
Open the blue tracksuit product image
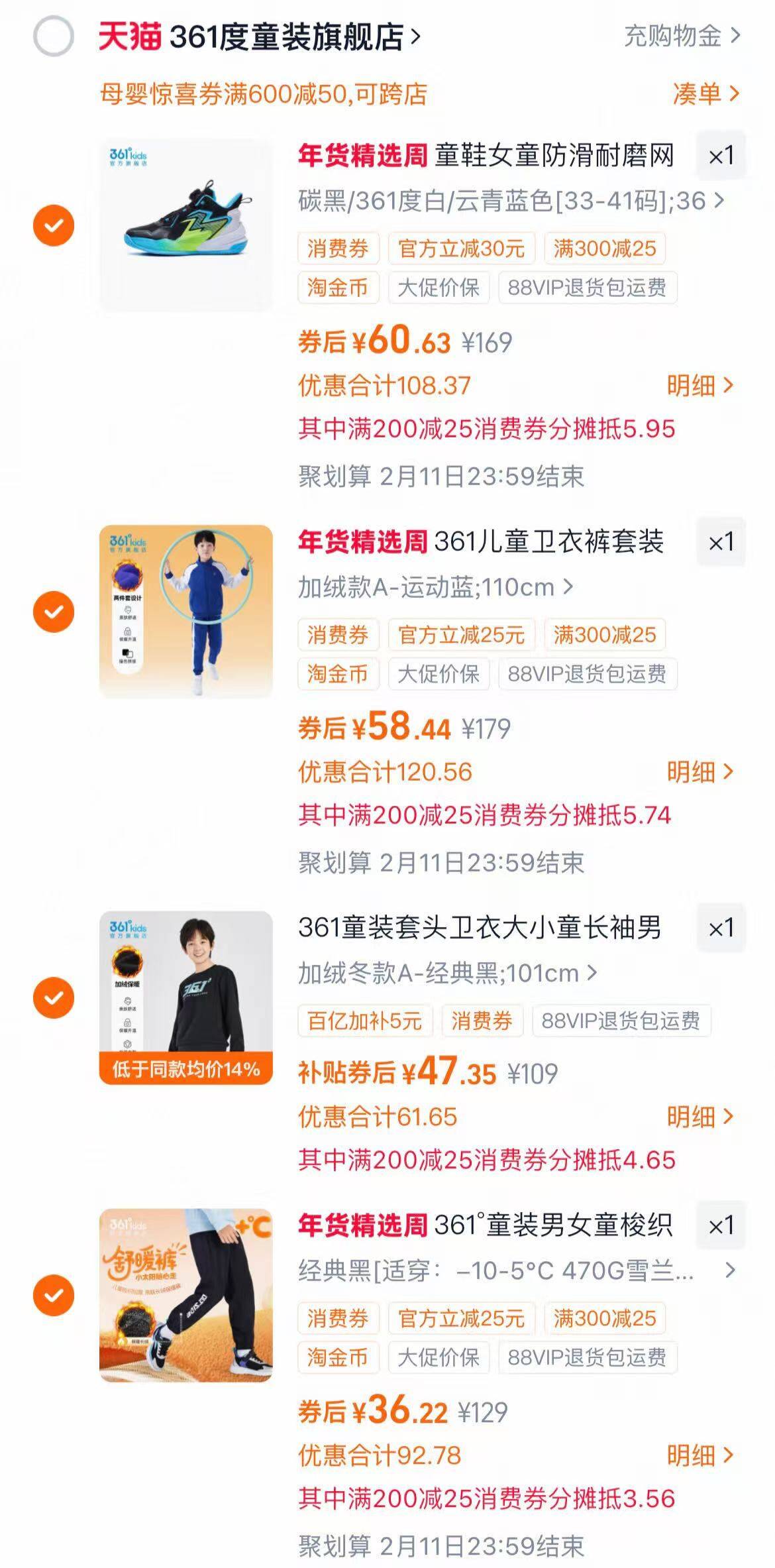pos(186,611)
